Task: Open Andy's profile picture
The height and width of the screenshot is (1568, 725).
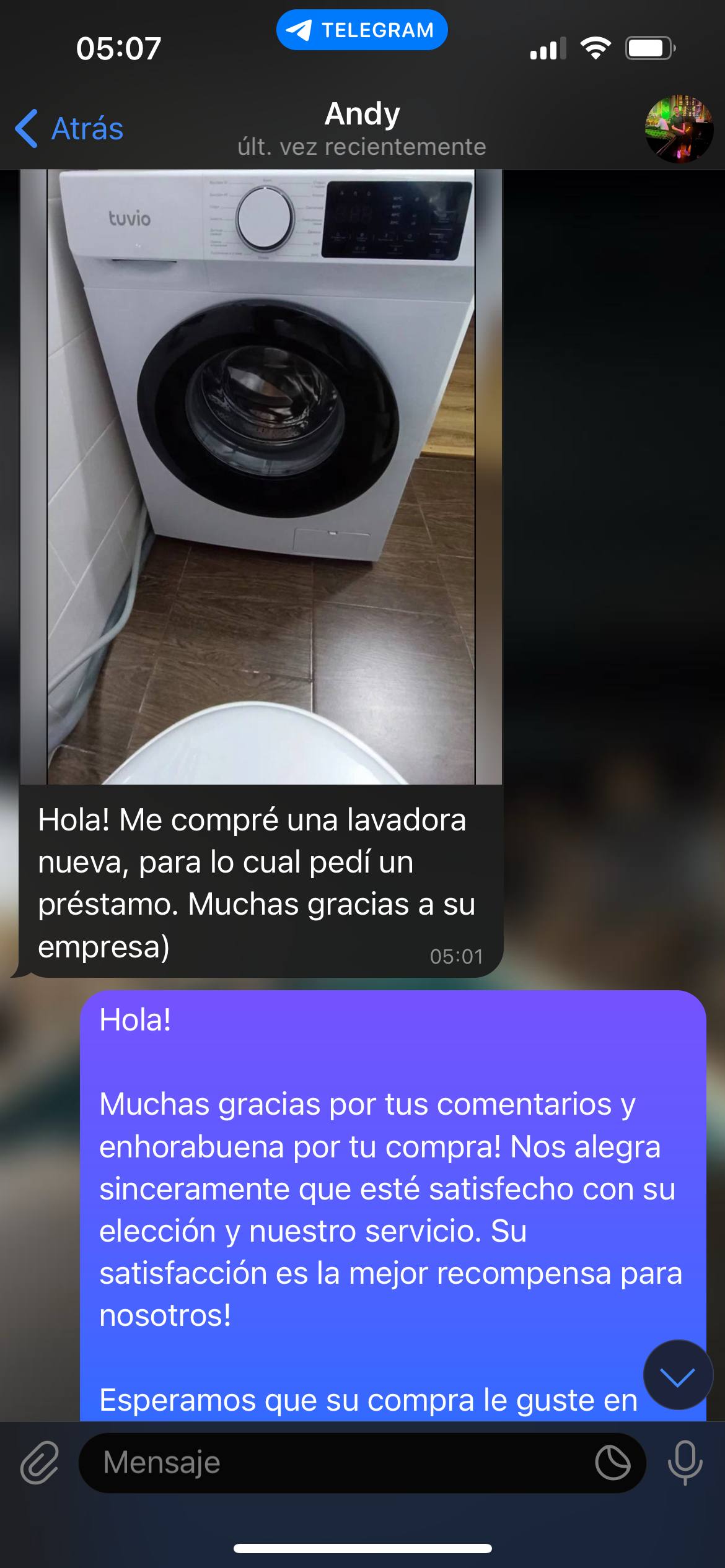Action: pos(679,129)
